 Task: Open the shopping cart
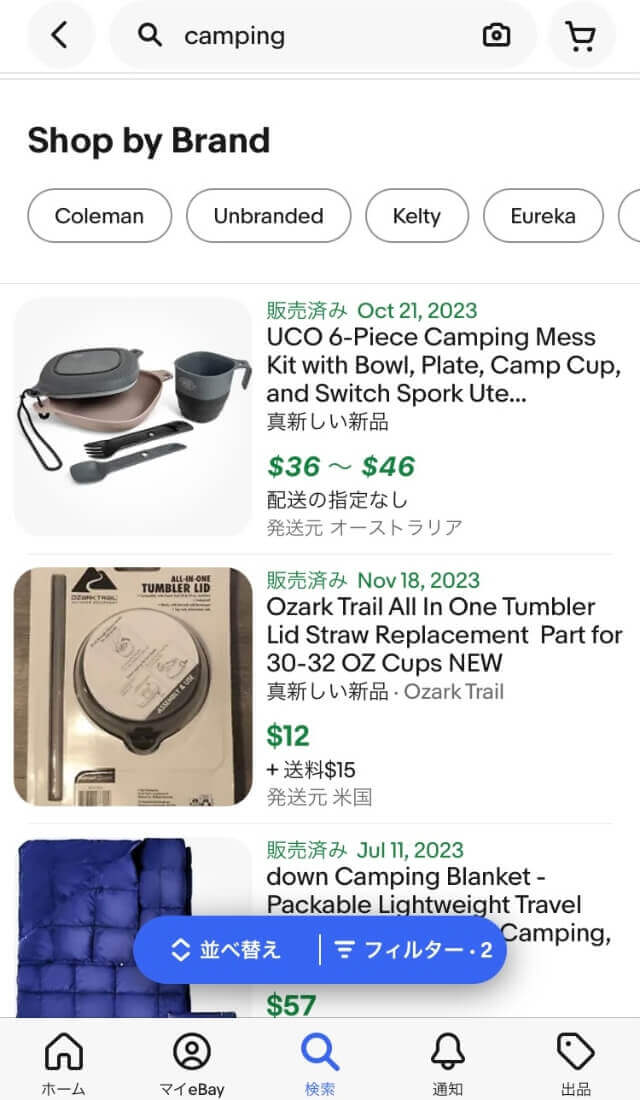580,36
